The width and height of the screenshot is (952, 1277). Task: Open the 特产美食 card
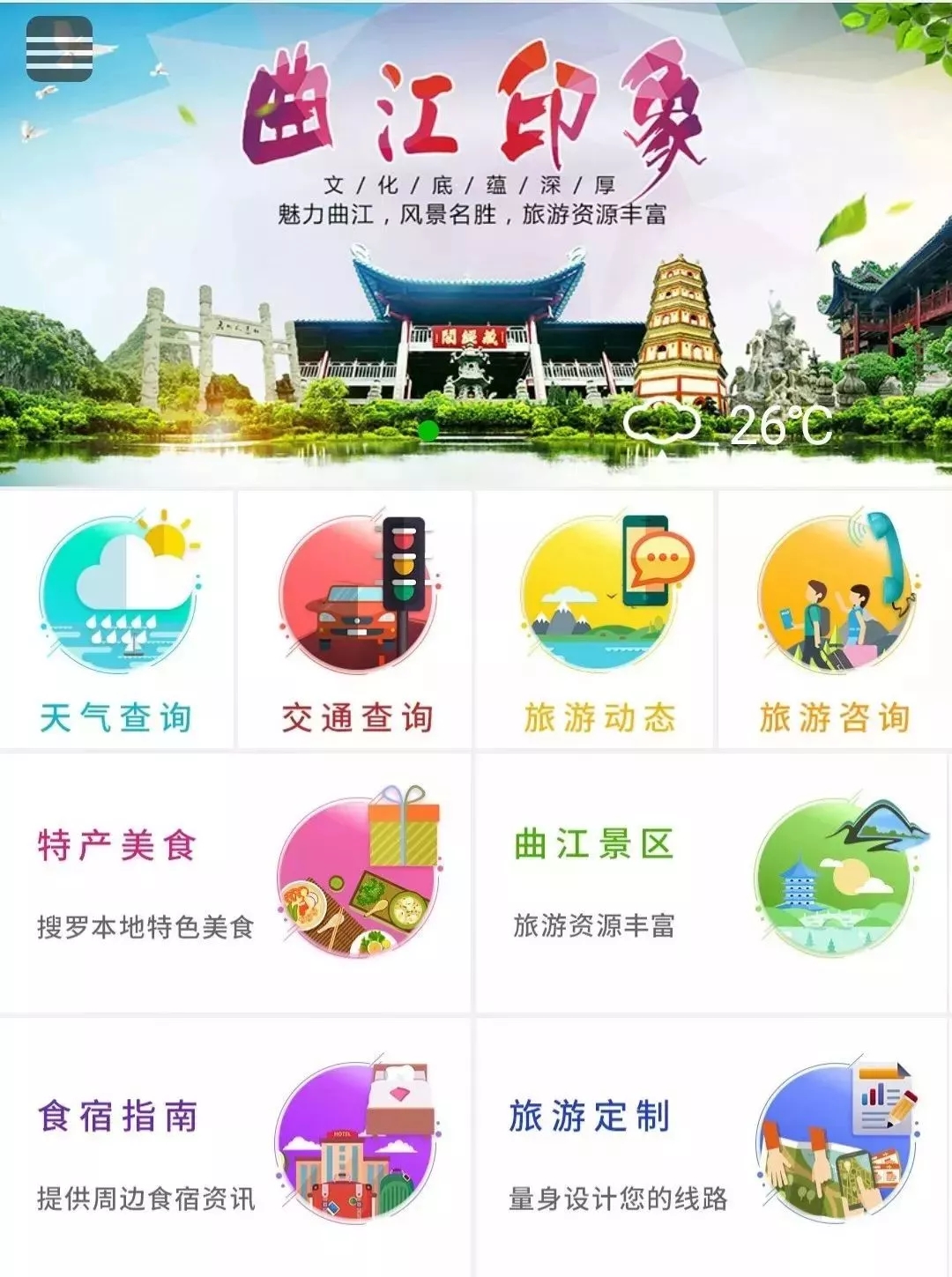[x=234, y=882]
